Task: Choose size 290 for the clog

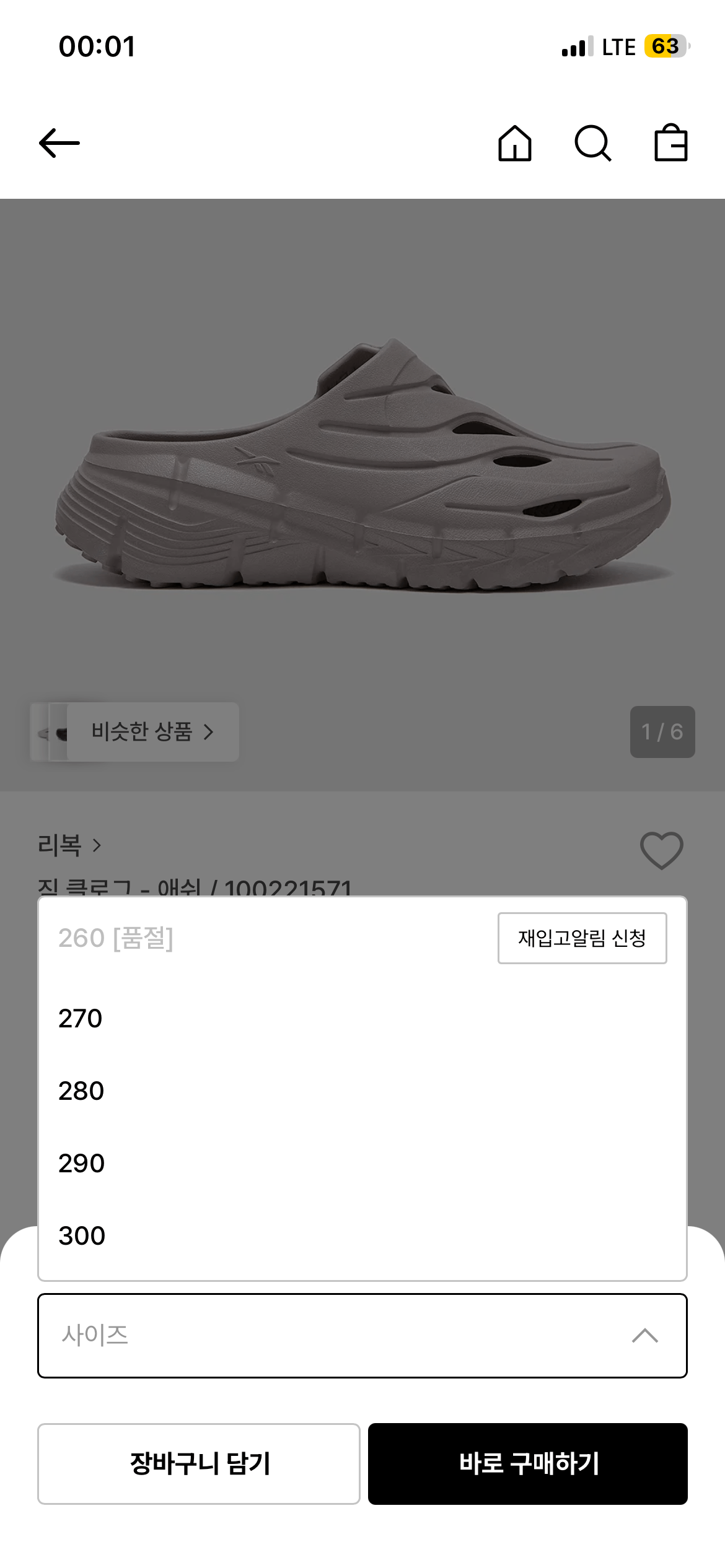Action: pos(81,1162)
